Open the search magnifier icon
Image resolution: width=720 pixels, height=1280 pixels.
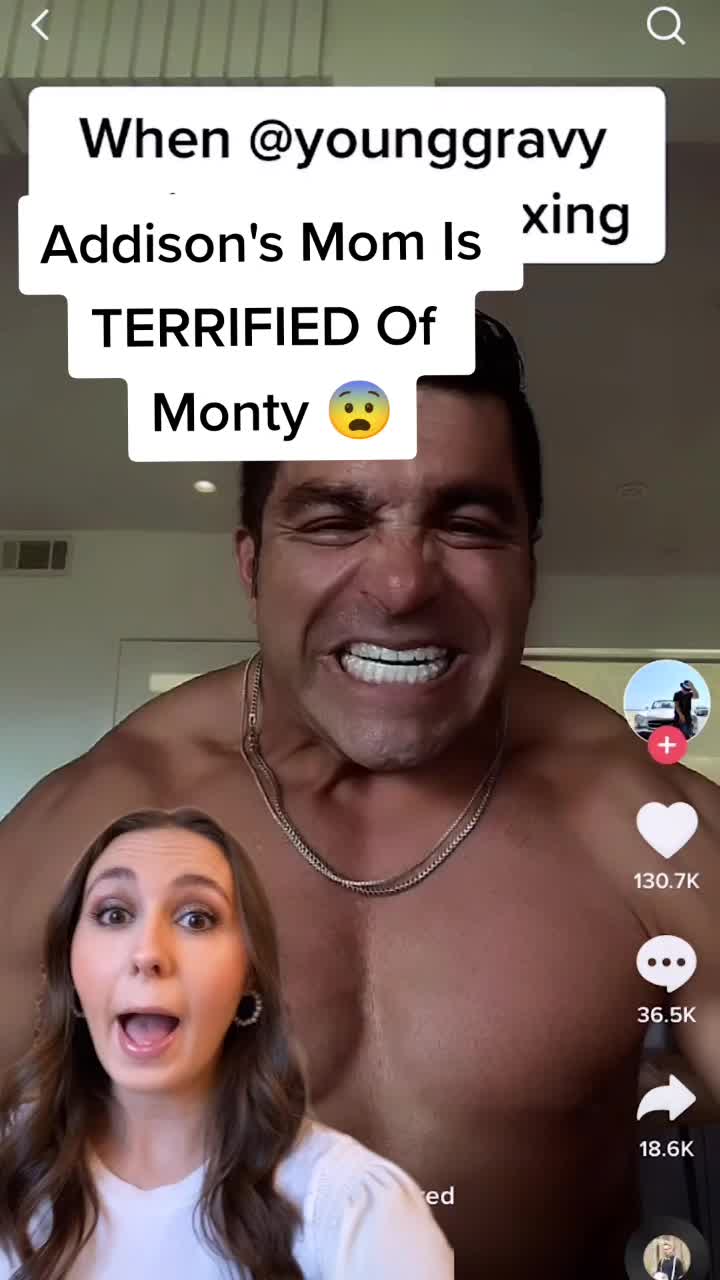coord(665,26)
